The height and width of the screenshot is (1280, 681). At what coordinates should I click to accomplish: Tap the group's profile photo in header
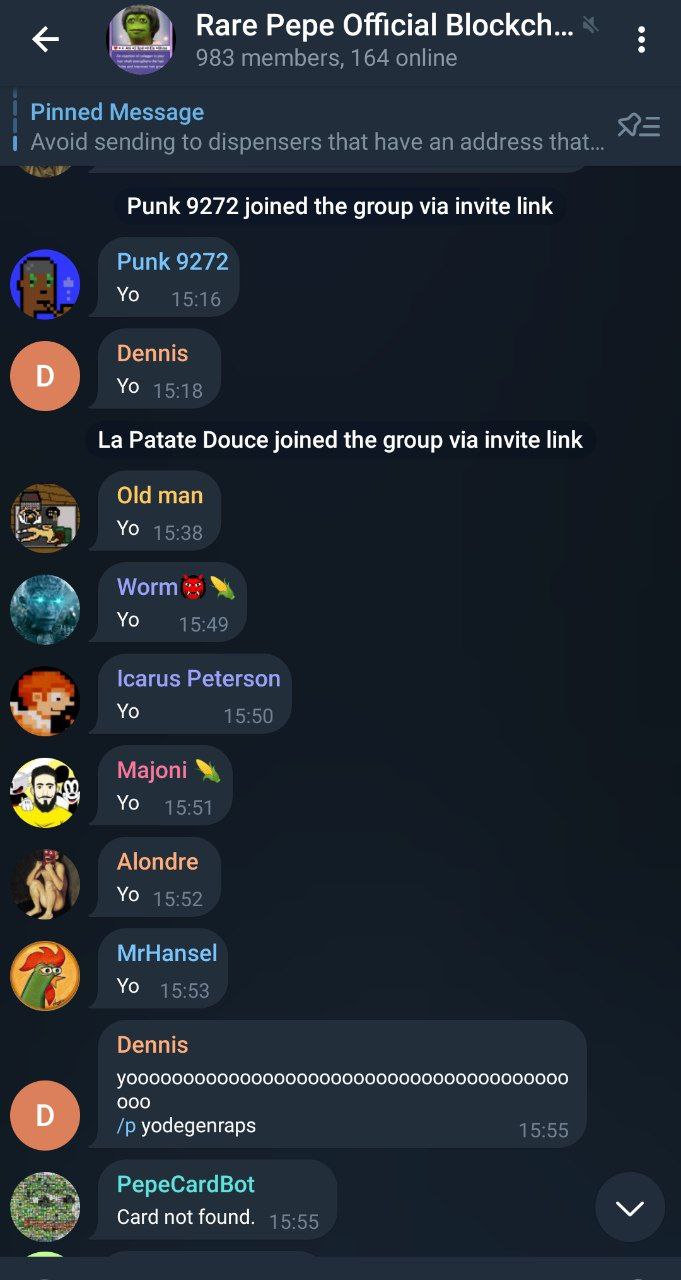point(141,40)
